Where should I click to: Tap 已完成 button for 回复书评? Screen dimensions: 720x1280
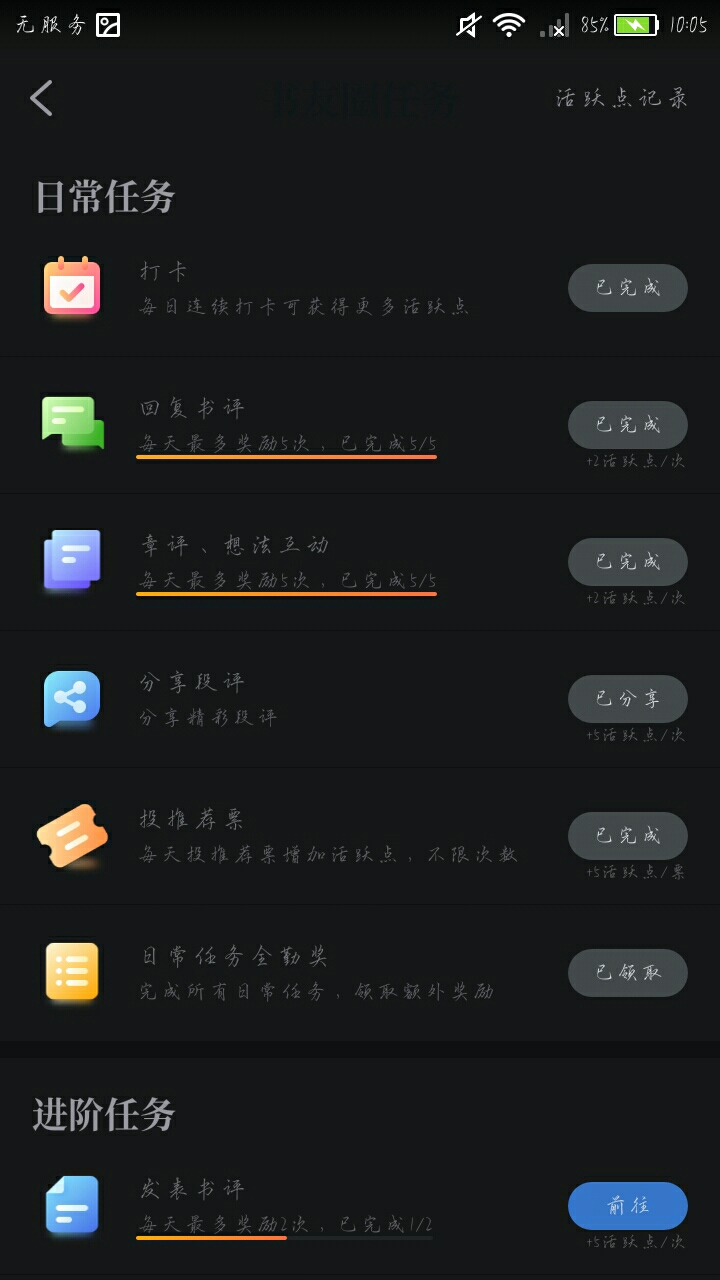(x=628, y=425)
